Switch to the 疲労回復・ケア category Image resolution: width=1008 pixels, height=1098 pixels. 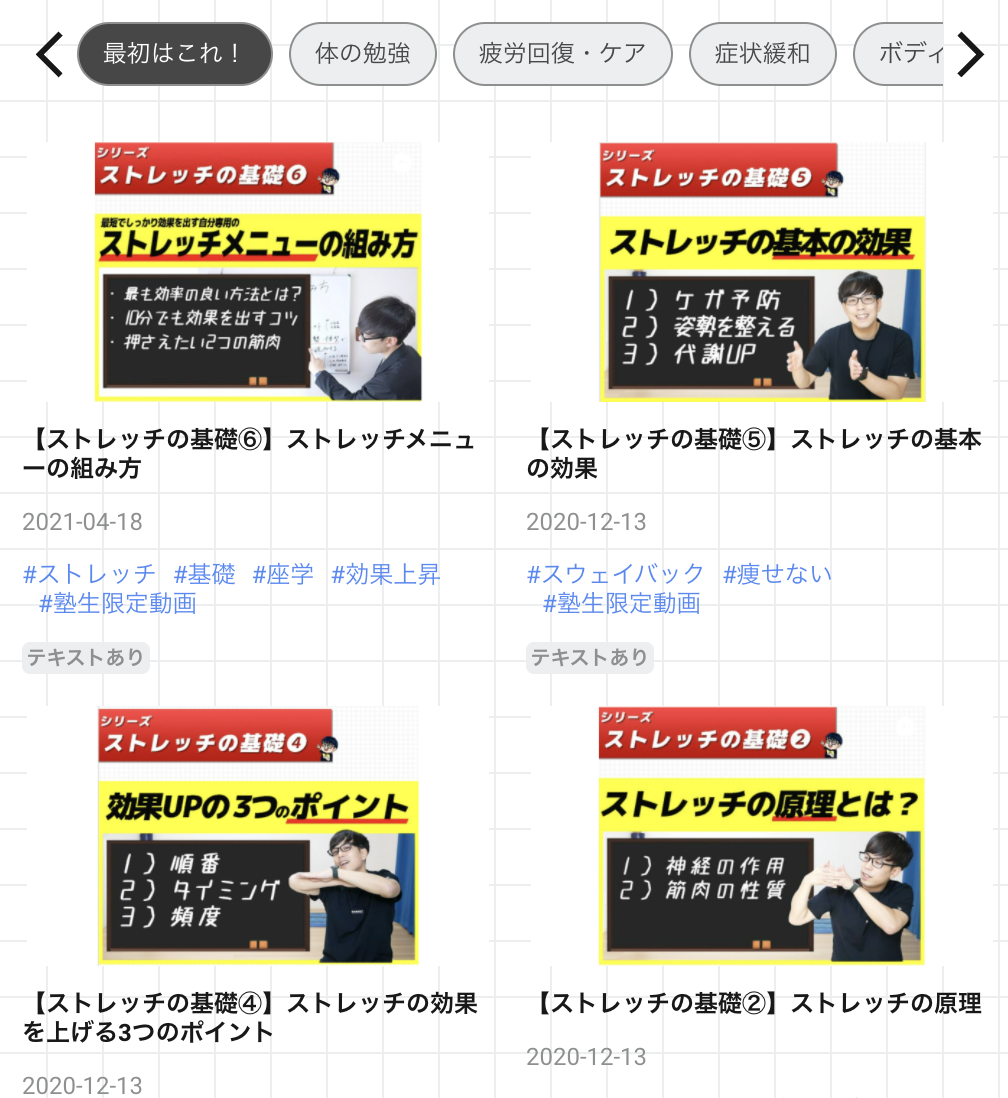click(562, 54)
